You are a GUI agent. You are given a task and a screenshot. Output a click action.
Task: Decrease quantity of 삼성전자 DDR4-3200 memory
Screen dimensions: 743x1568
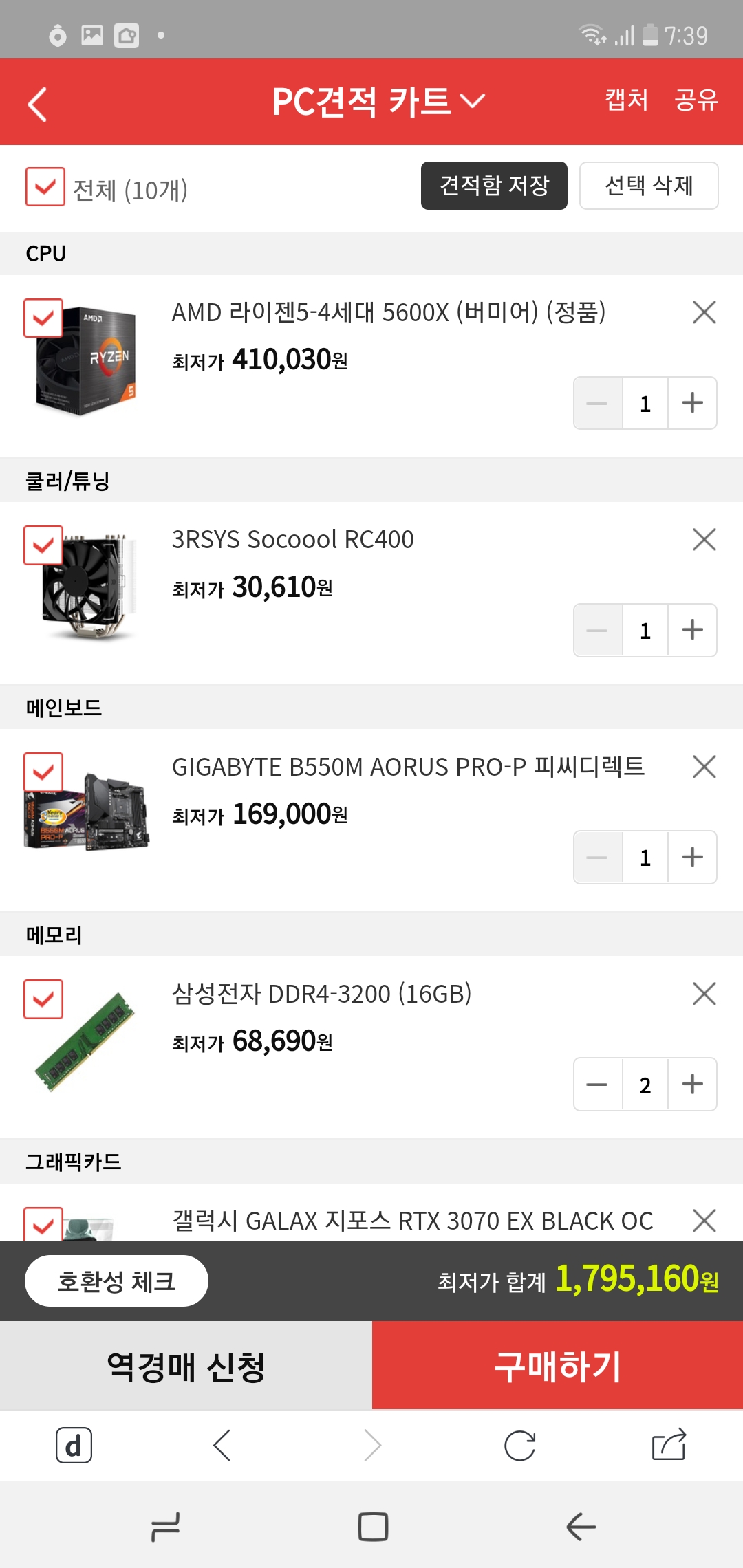(x=597, y=1085)
